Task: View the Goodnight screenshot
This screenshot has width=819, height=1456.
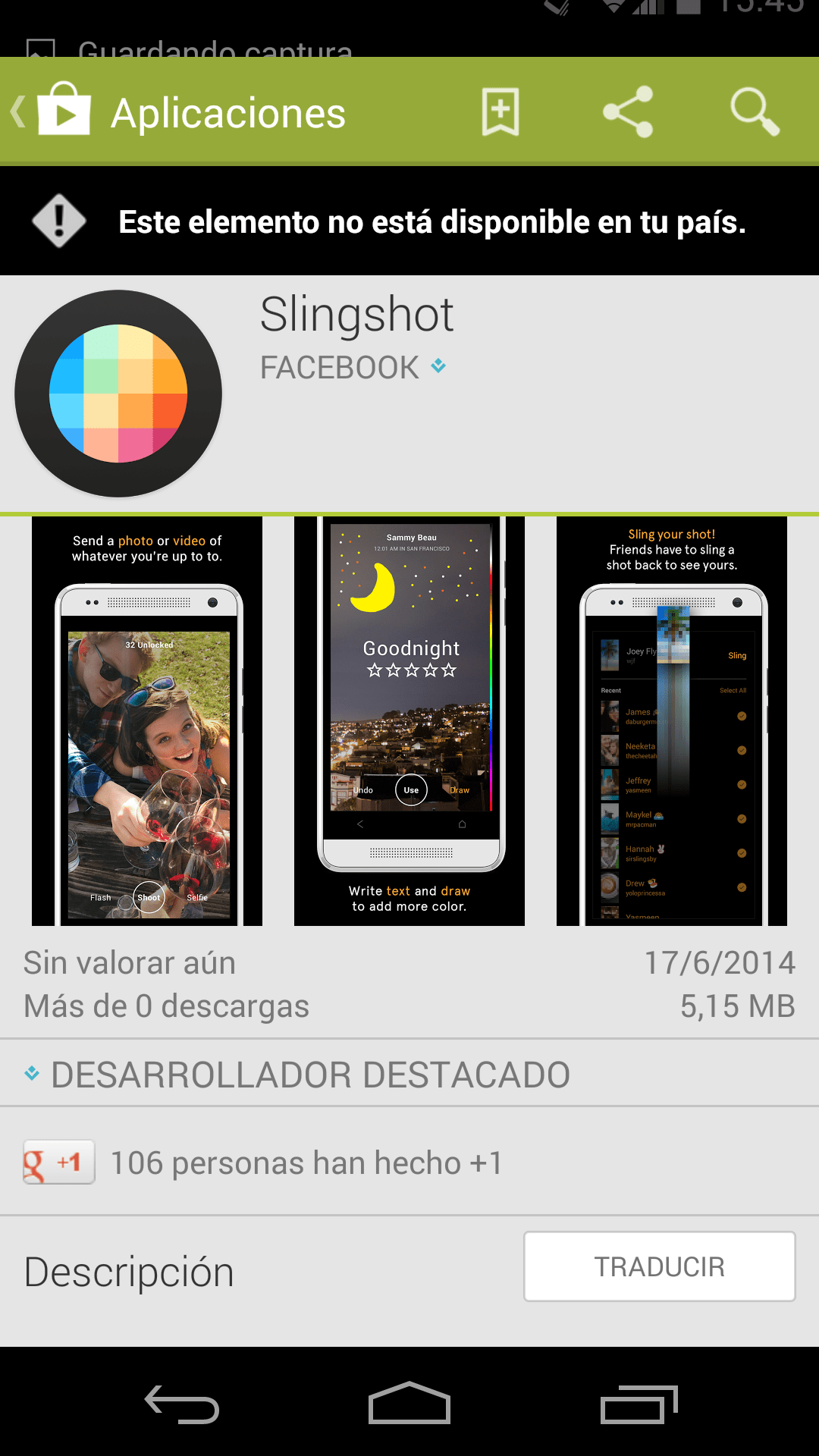Action: click(409, 720)
